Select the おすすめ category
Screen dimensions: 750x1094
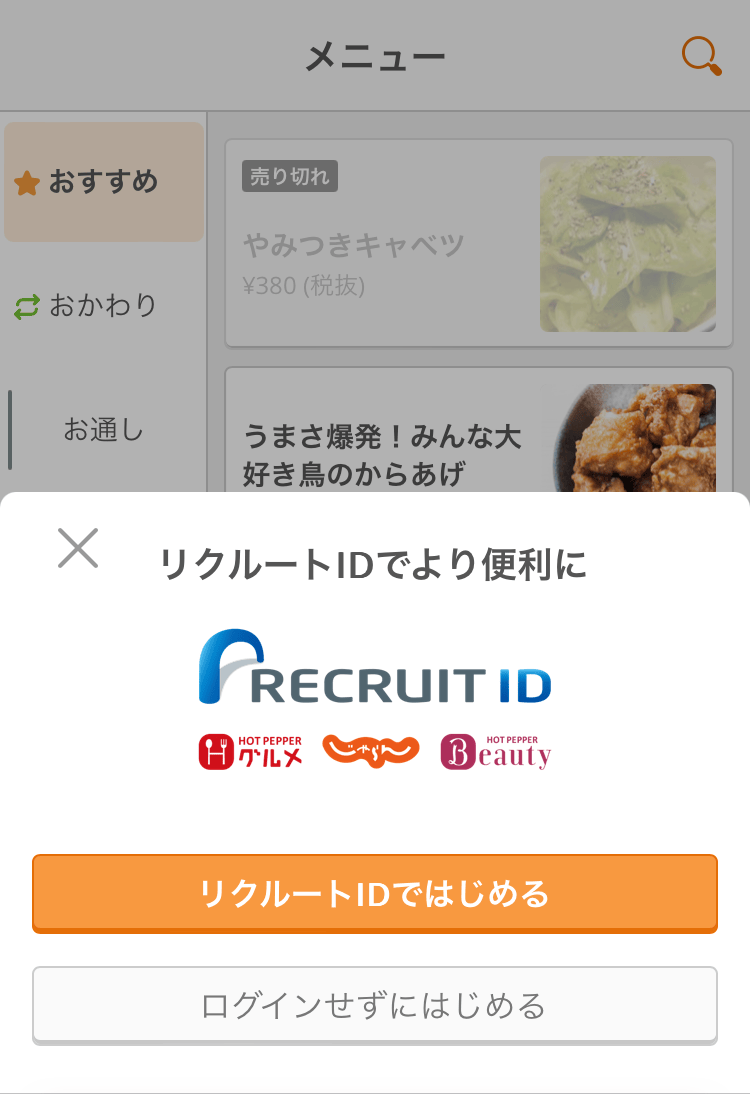[x=104, y=181]
